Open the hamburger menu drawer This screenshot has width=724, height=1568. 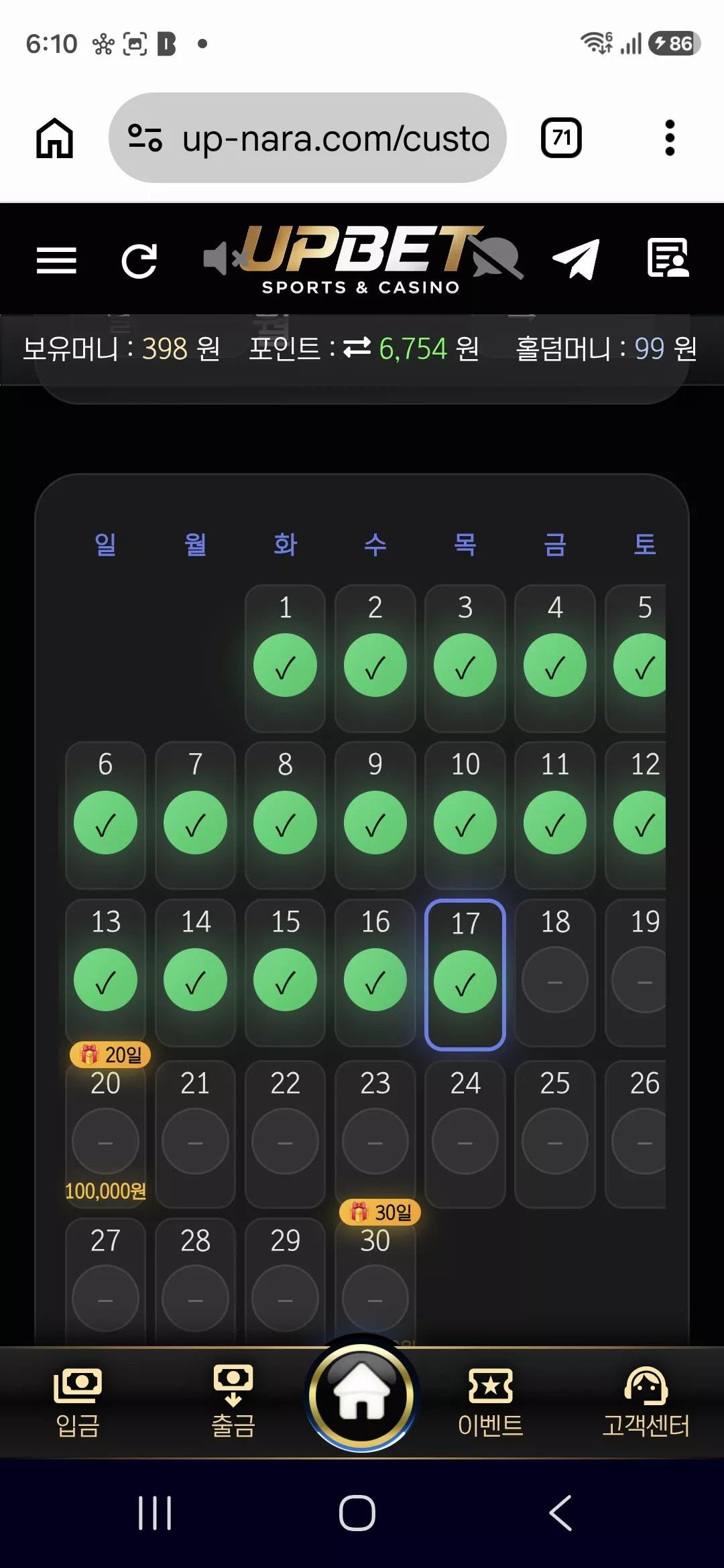(x=56, y=260)
